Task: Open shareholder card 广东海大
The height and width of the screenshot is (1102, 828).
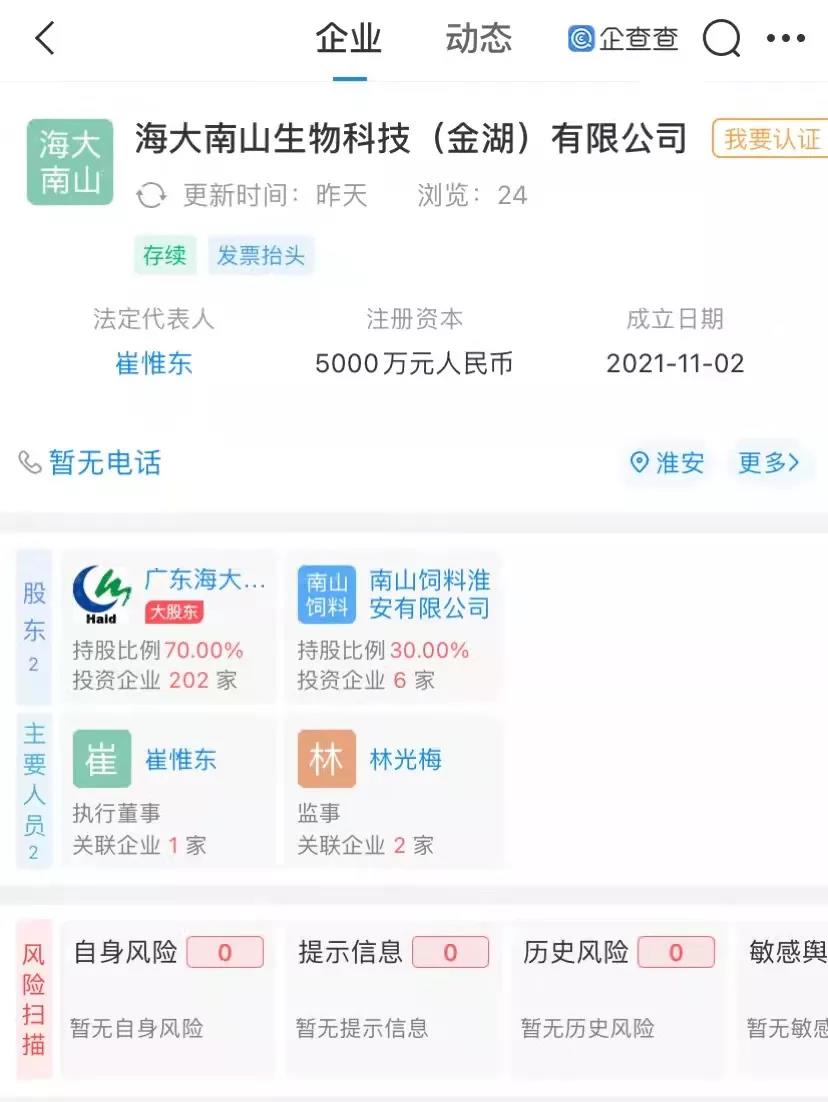Action: (168, 625)
